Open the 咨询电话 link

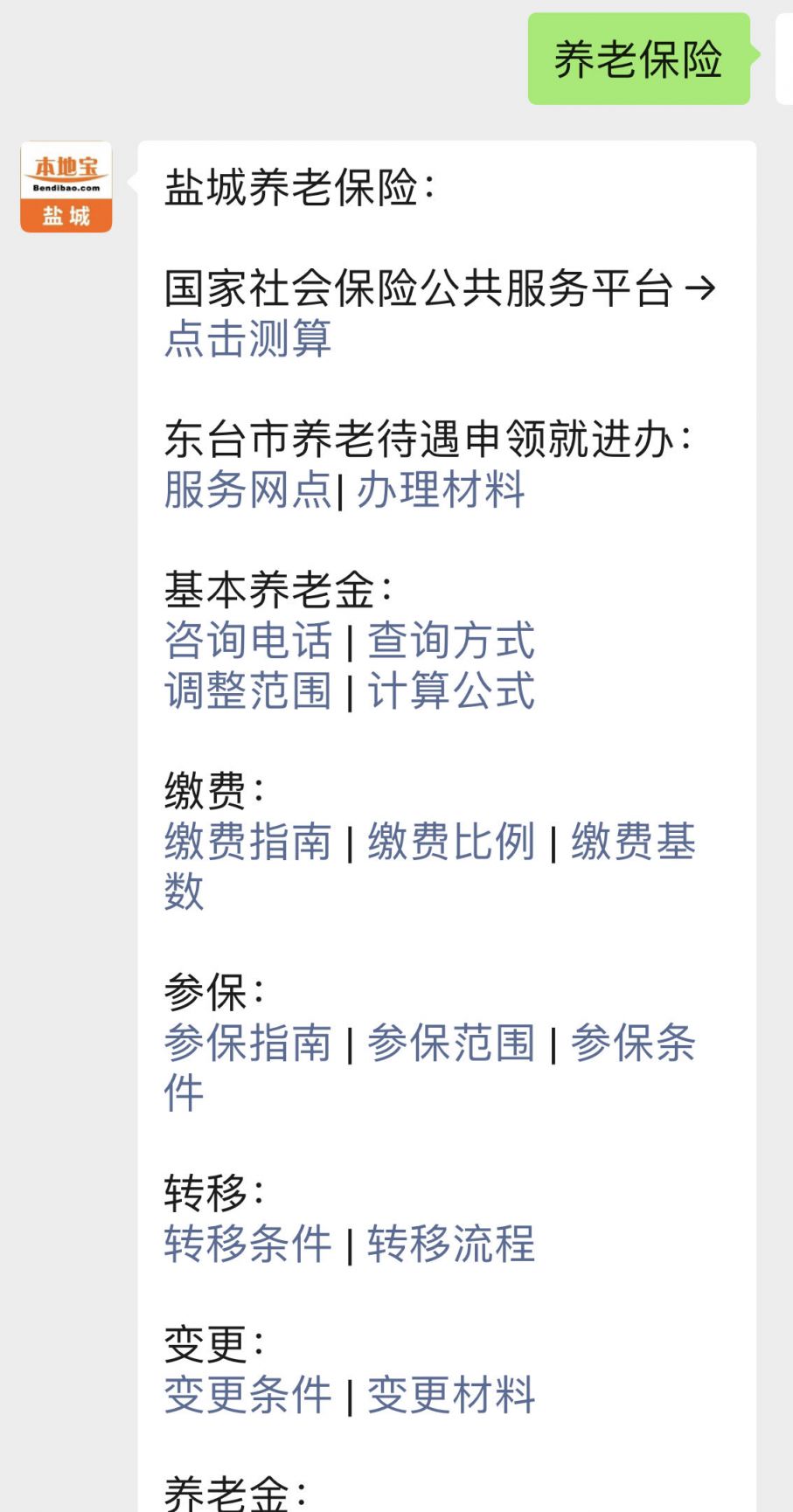248,641
